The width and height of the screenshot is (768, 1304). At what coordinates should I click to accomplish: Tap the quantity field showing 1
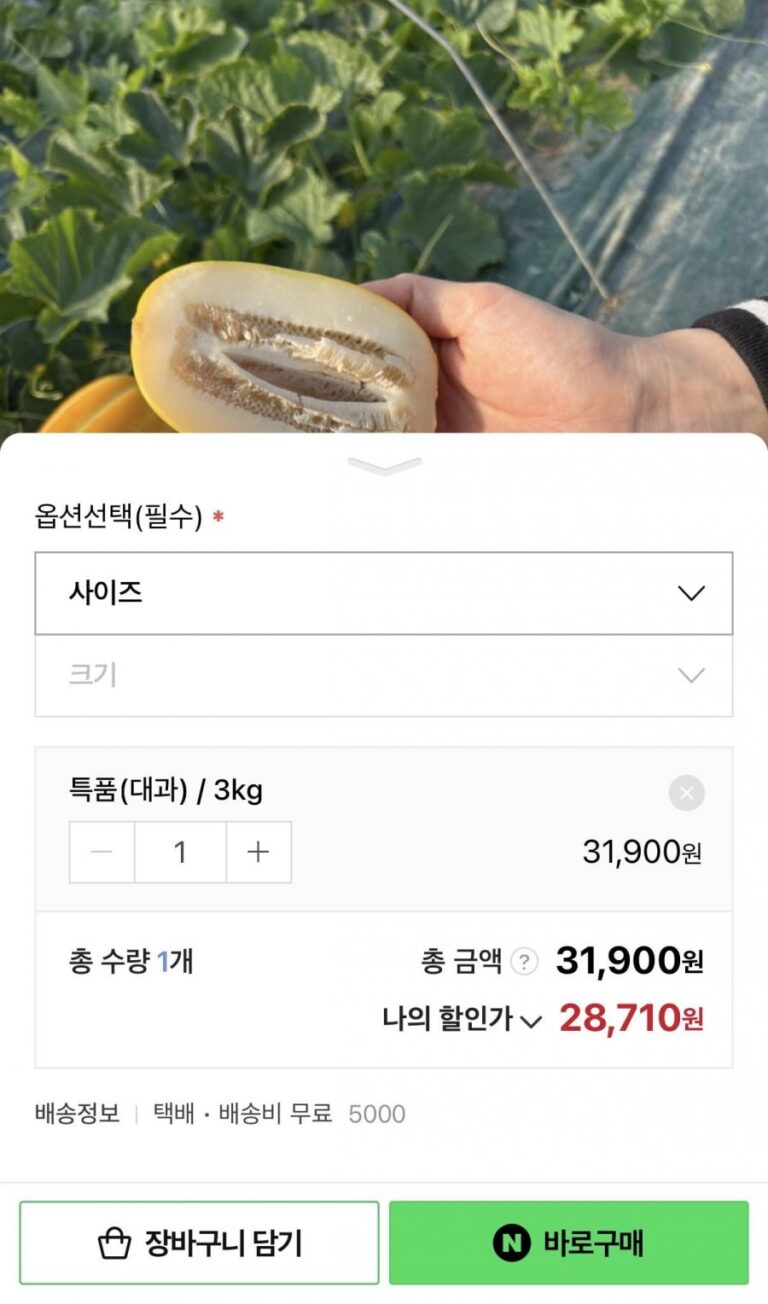click(x=180, y=852)
